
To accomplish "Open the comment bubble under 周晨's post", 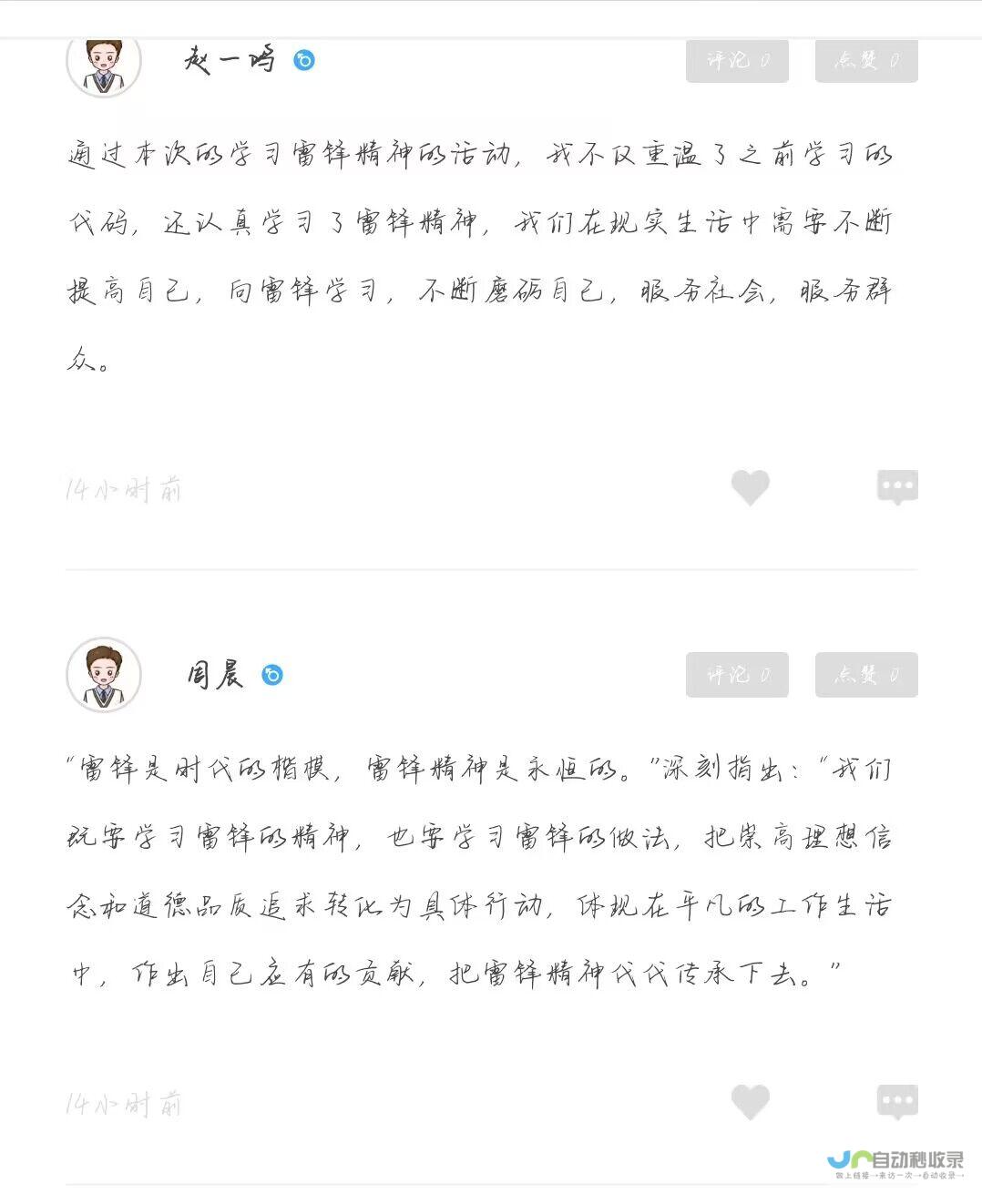I will point(897,1102).
